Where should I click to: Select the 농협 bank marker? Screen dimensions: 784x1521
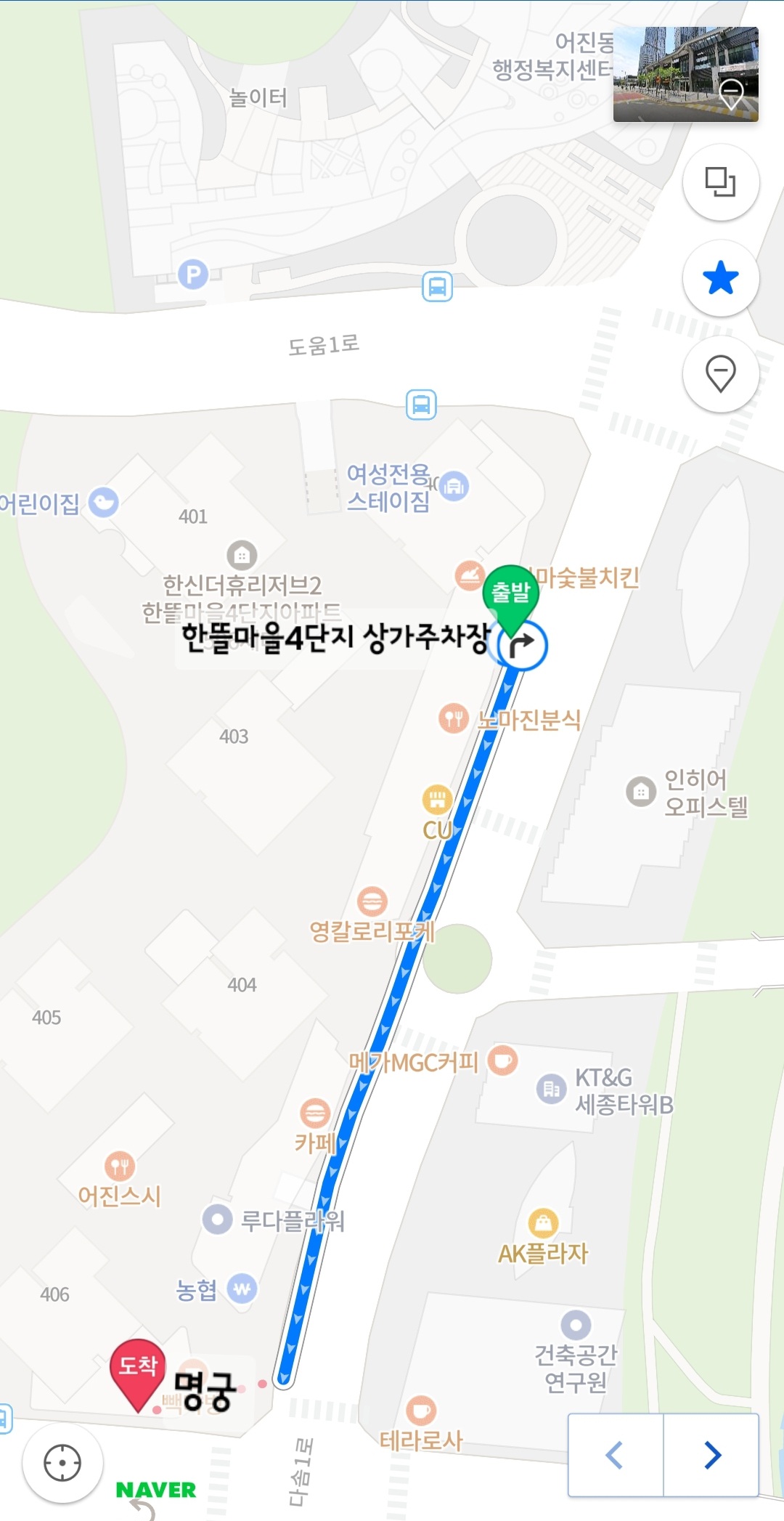coord(242,1289)
